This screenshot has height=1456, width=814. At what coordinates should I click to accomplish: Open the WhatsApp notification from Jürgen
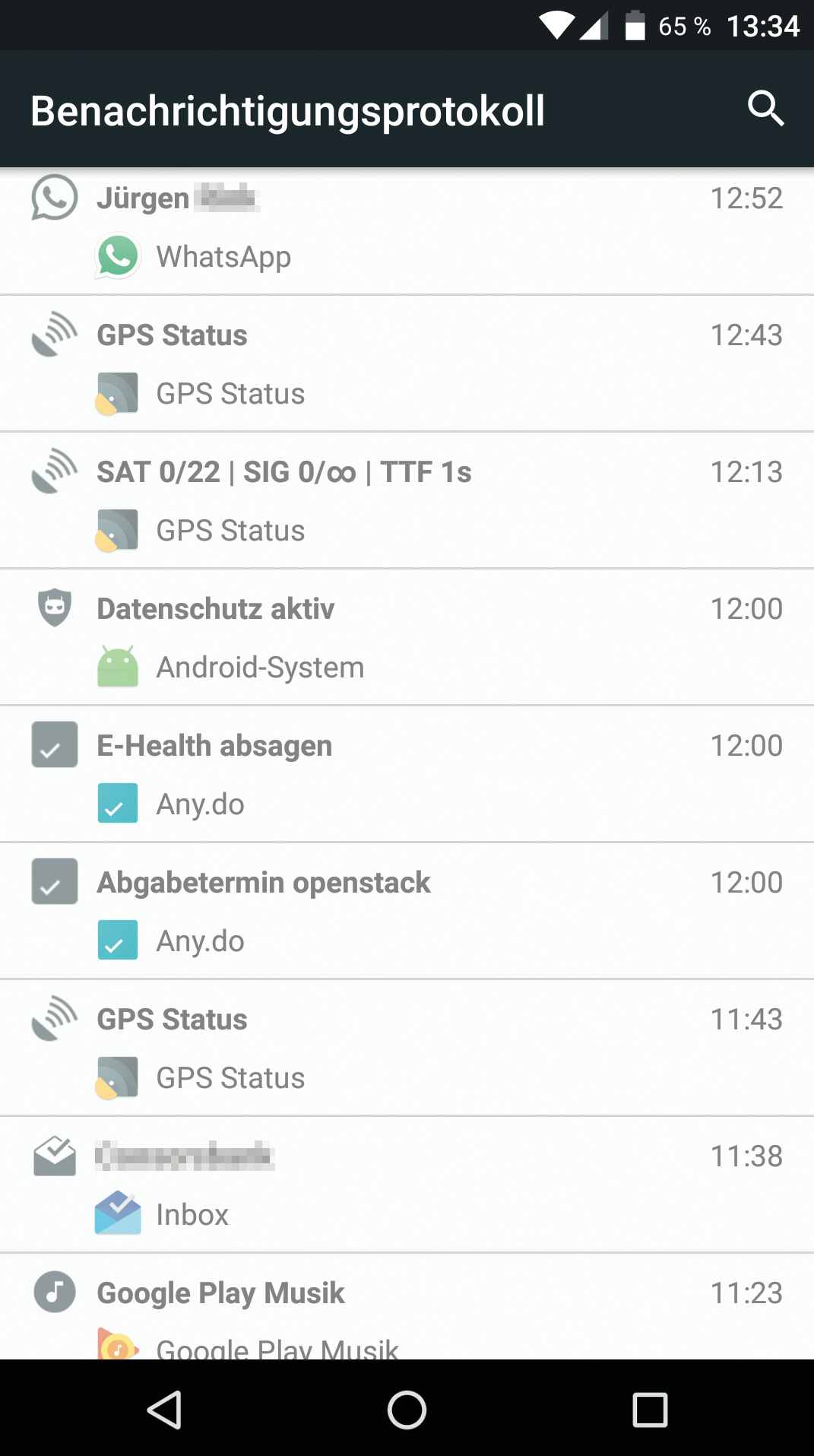[x=407, y=228]
